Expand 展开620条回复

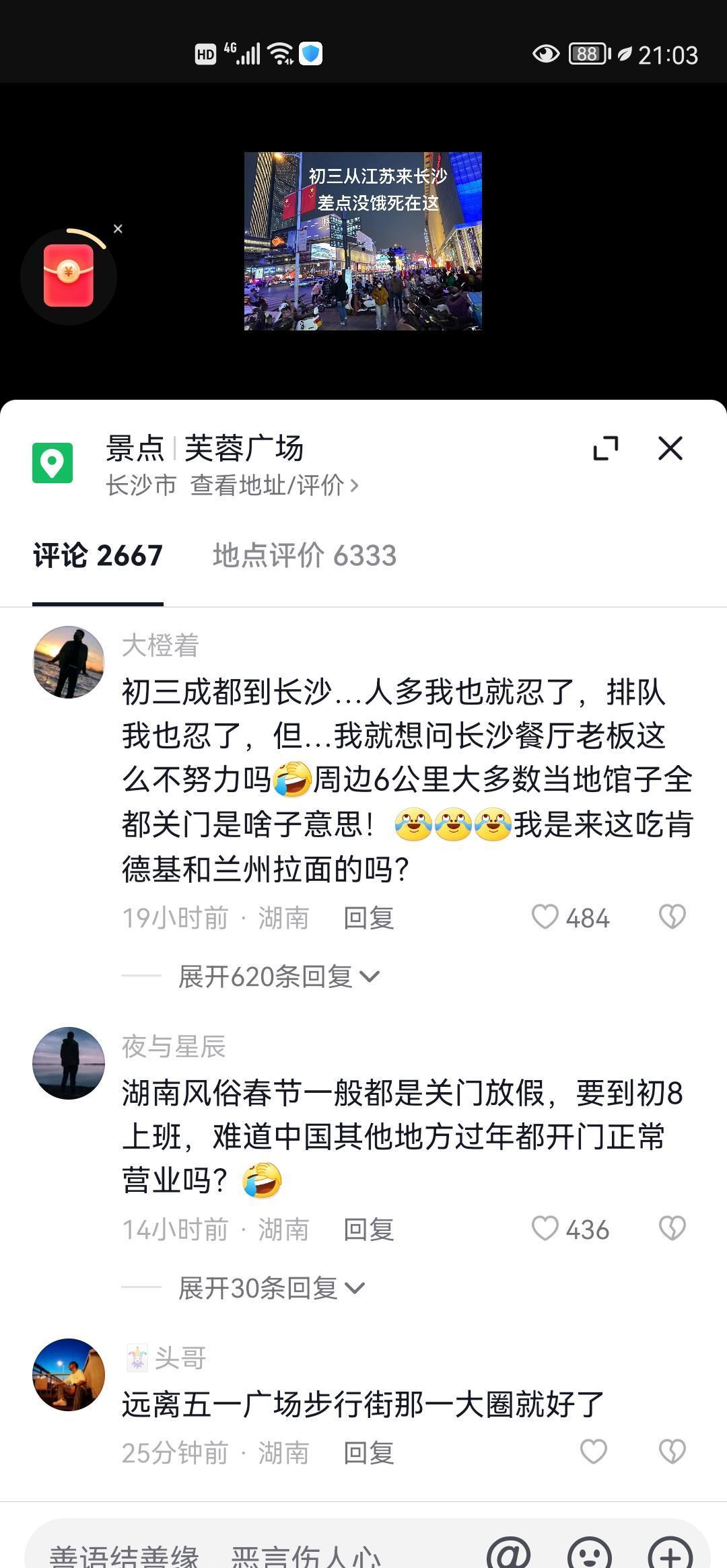pyautogui.click(x=279, y=976)
